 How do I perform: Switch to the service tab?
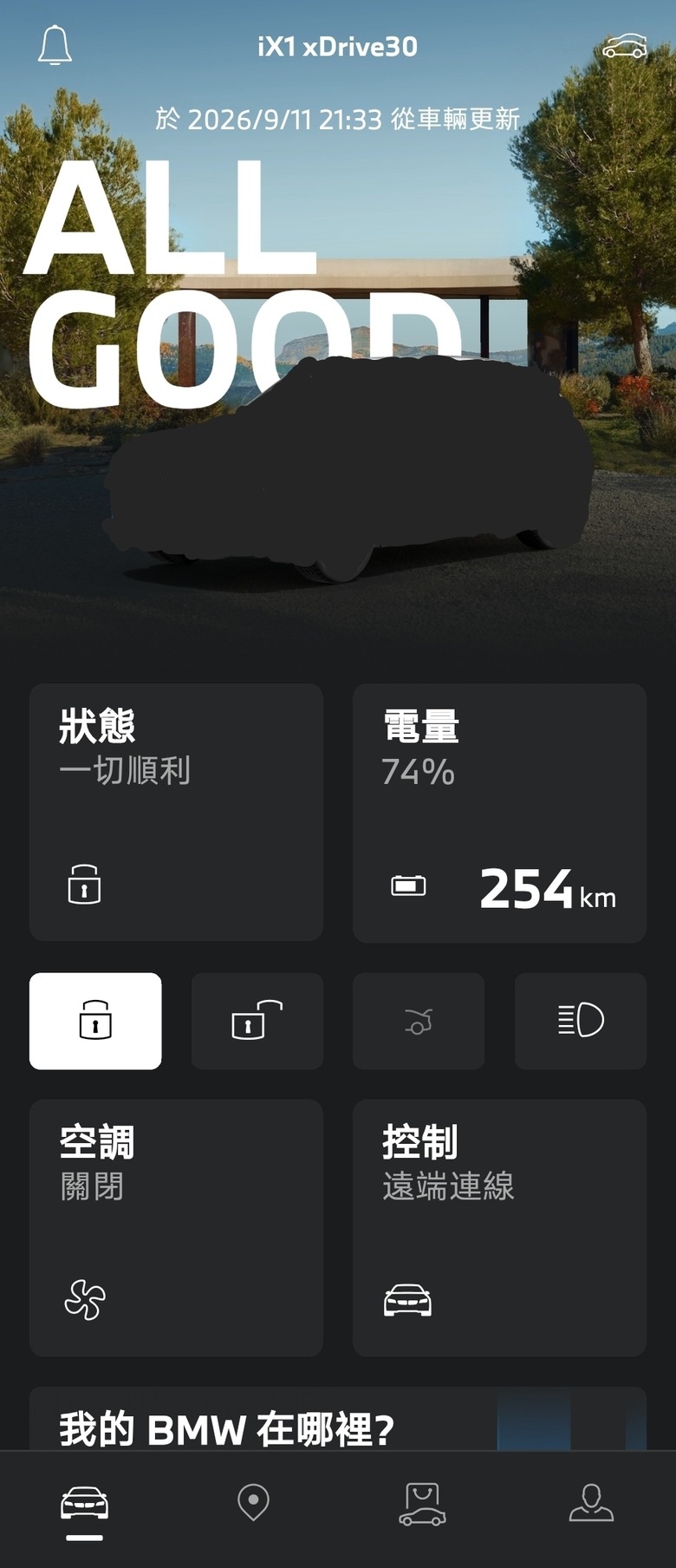[422, 1503]
